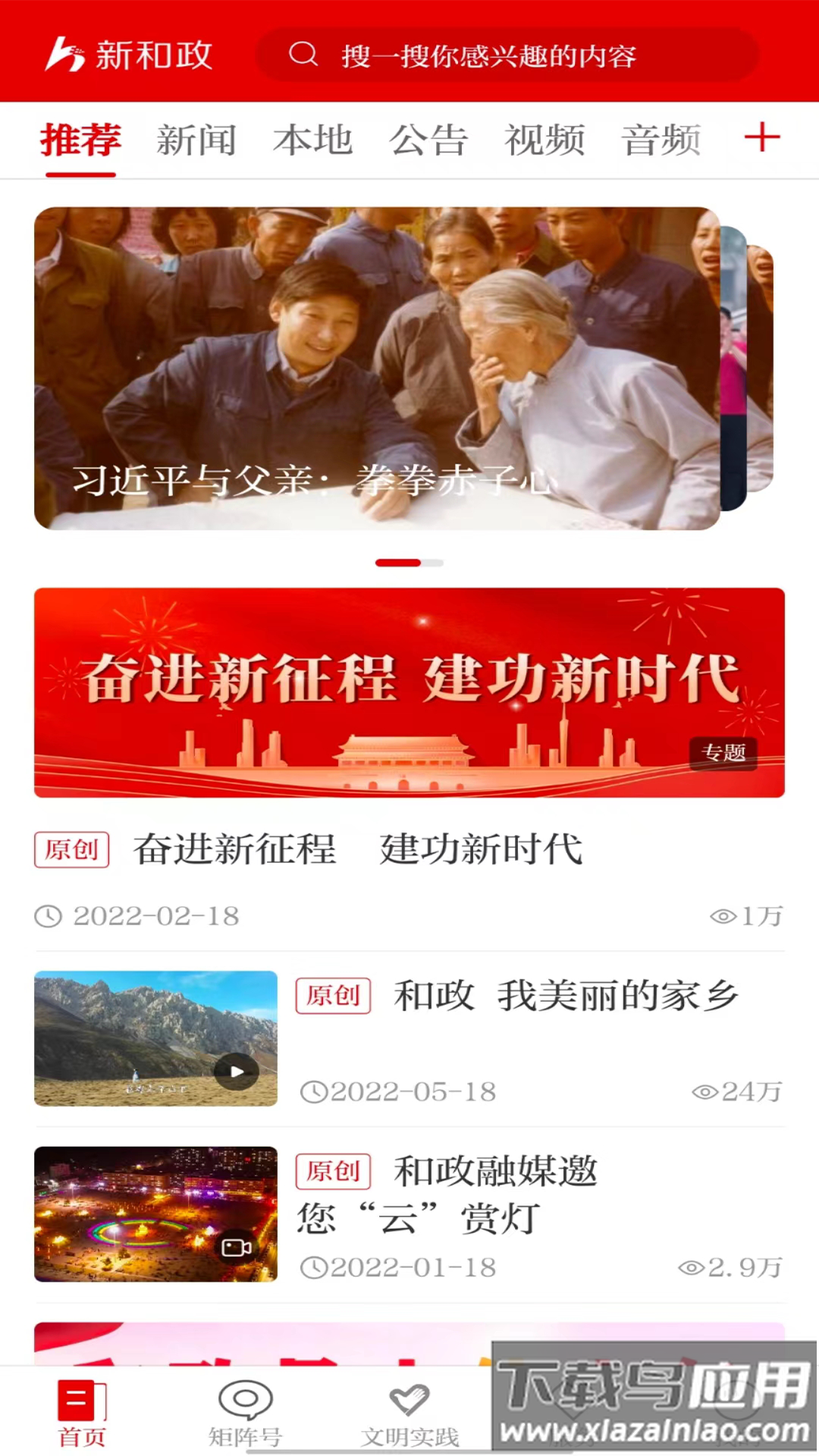Tap the 文明实践 heart-hands icon

pos(409,1399)
